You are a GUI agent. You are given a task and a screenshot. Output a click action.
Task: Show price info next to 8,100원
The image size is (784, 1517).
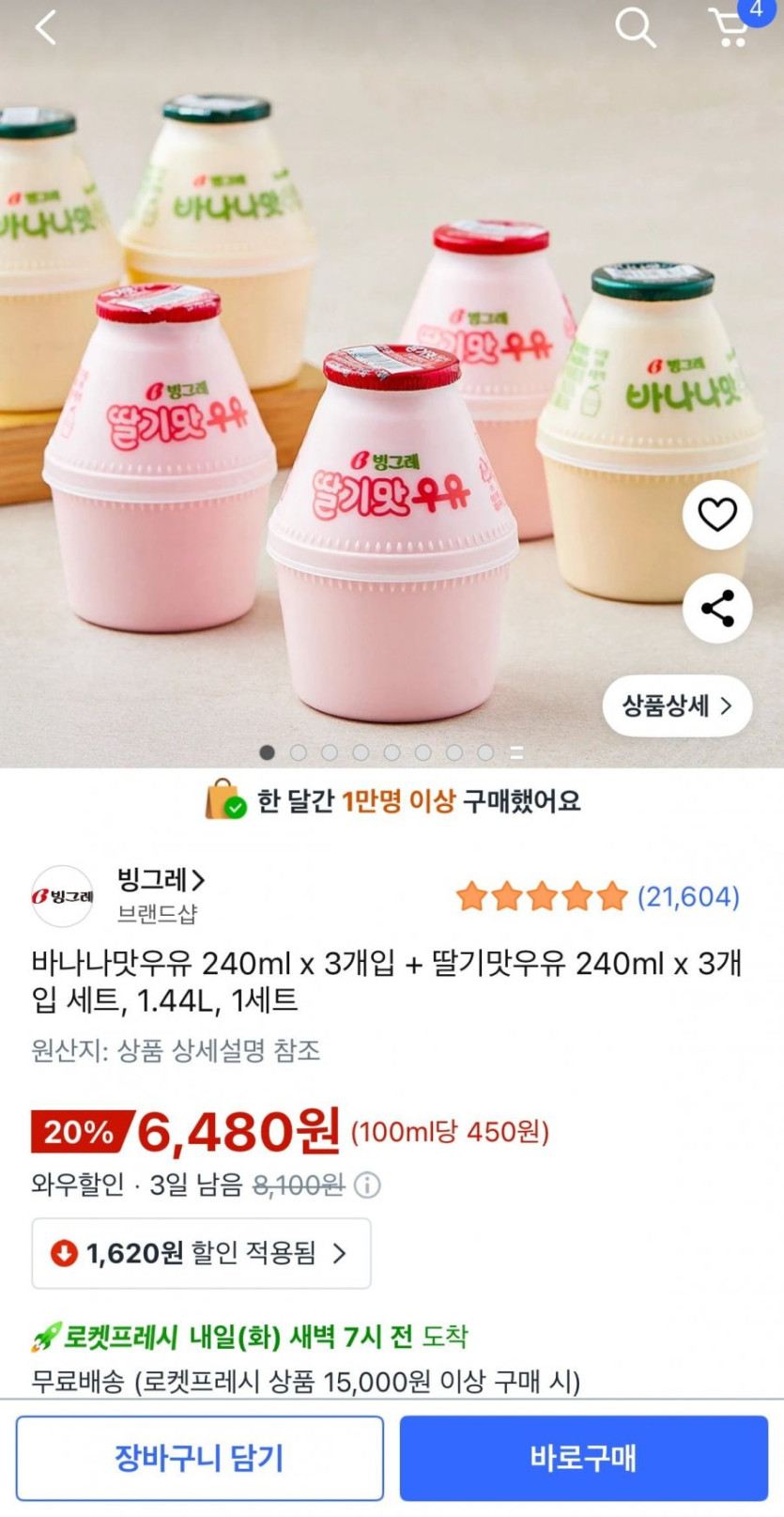tap(368, 1185)
